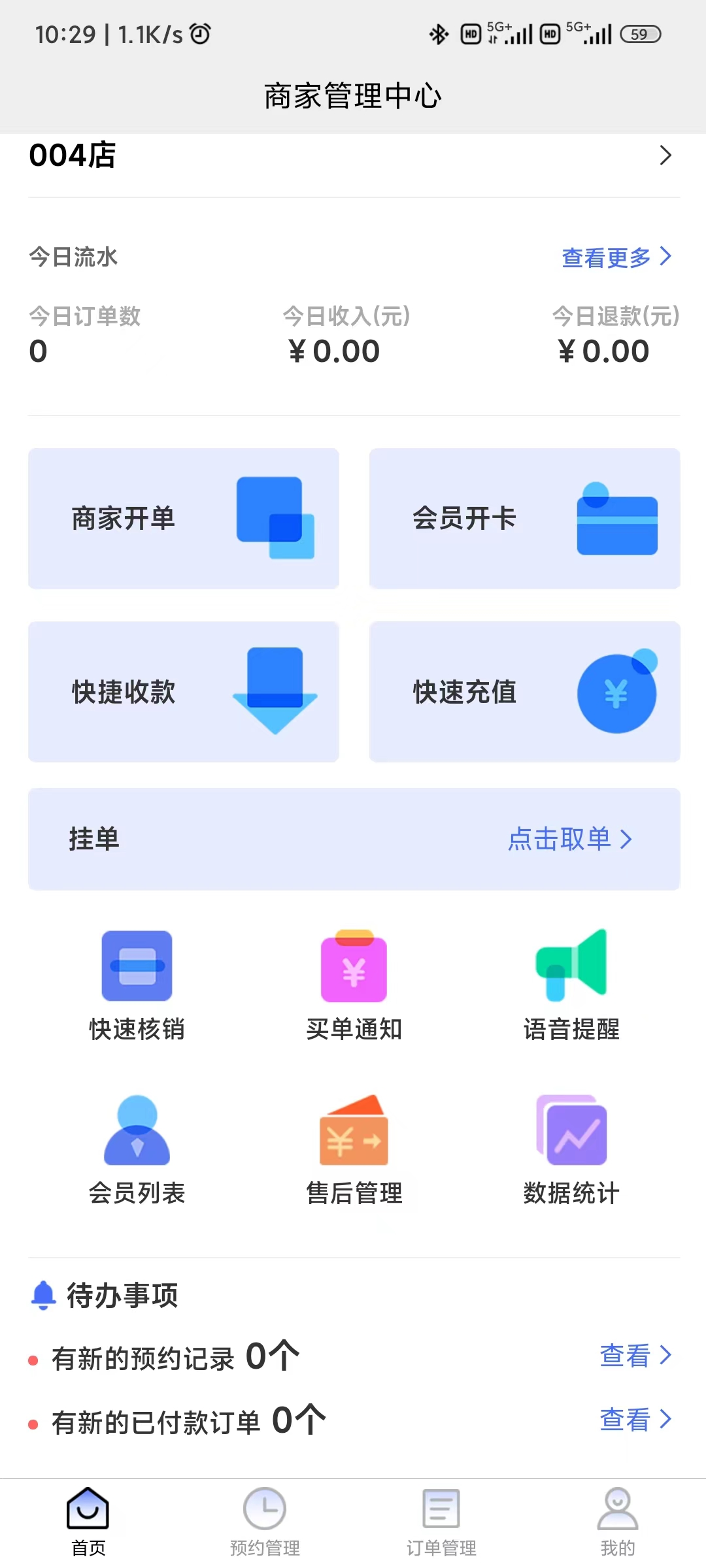Tap 点击取单 in the 挂单 bar
The image size is (706, 1568).
(570, 839)
